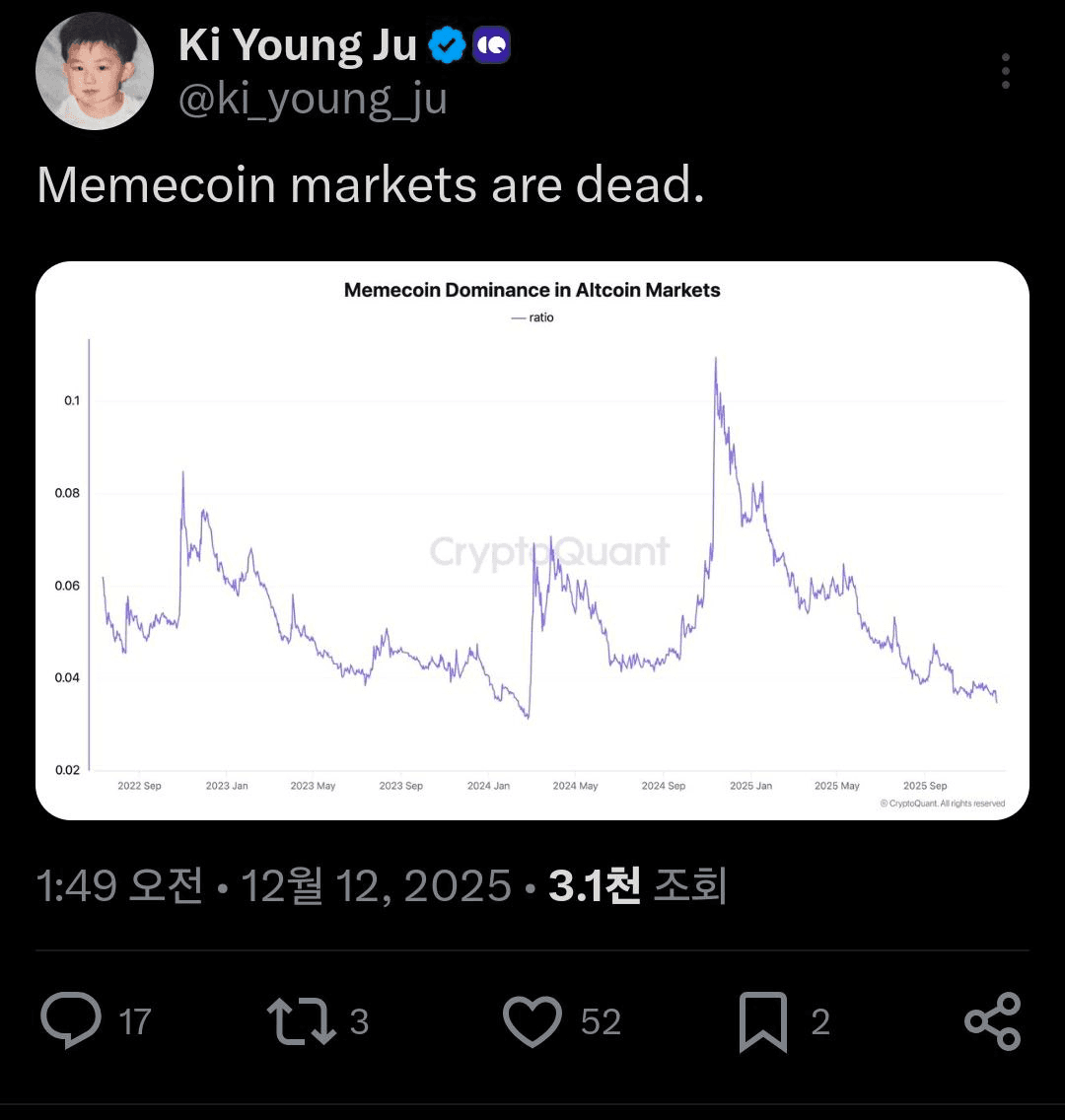Open Ki Young Ju's profile picture
The image size is (1065, 1120).
coord(95,71)
